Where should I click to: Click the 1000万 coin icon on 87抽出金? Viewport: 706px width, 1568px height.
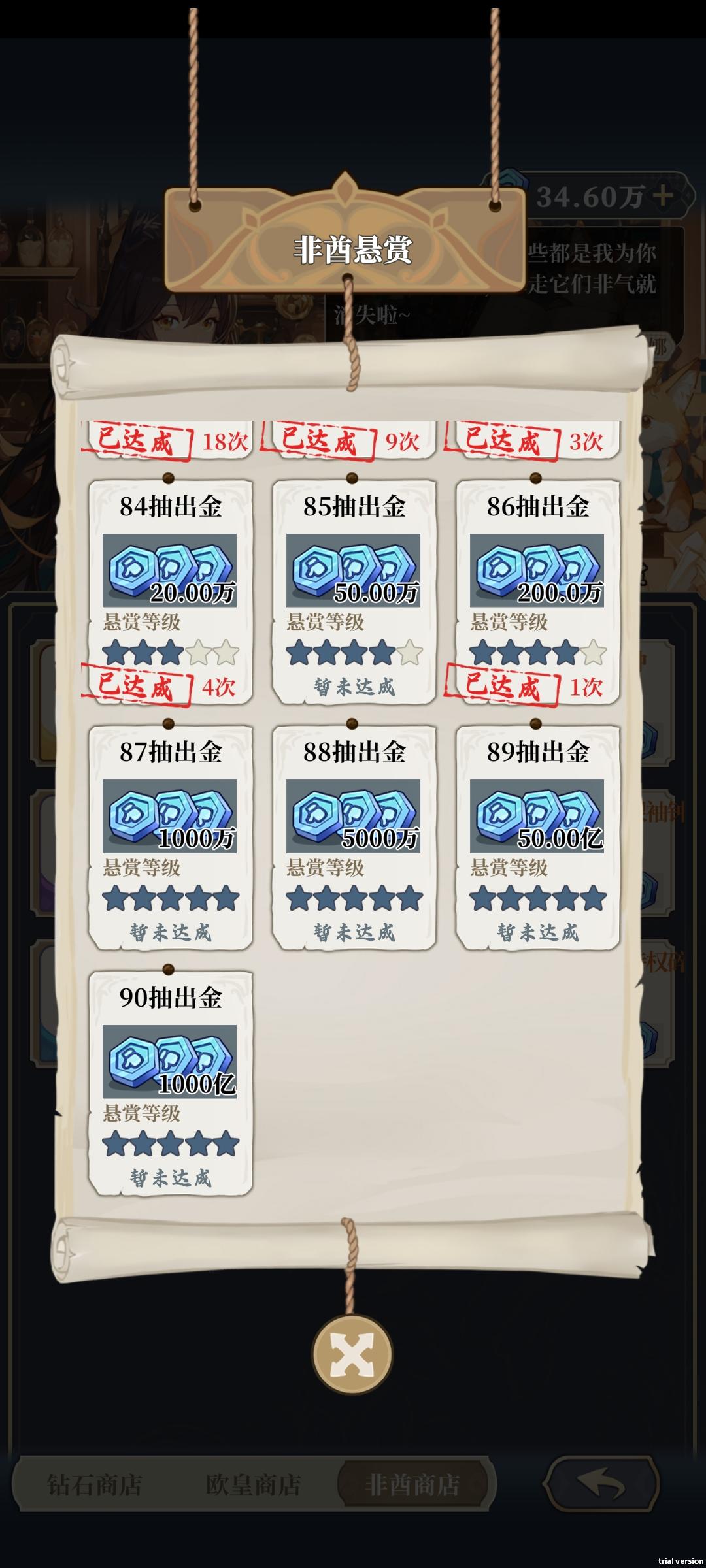point(169,817)
